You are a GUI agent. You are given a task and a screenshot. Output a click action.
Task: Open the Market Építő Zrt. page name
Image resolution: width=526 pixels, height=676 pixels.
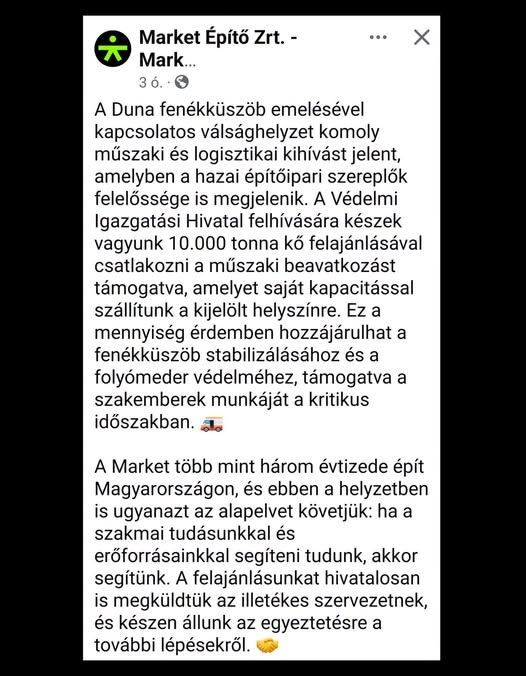(218, 49)
